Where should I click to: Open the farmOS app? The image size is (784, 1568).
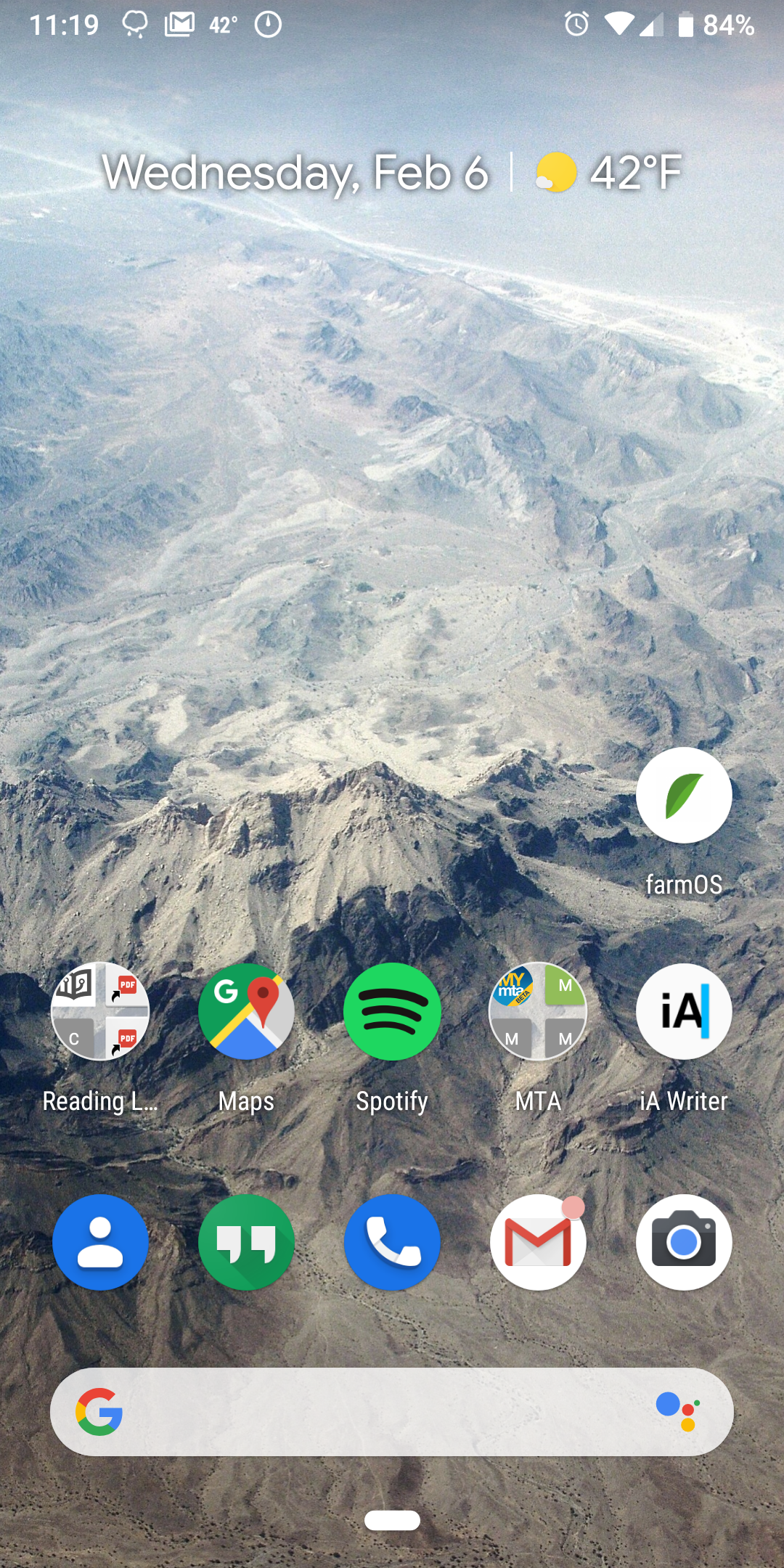[x=683, y=796]
